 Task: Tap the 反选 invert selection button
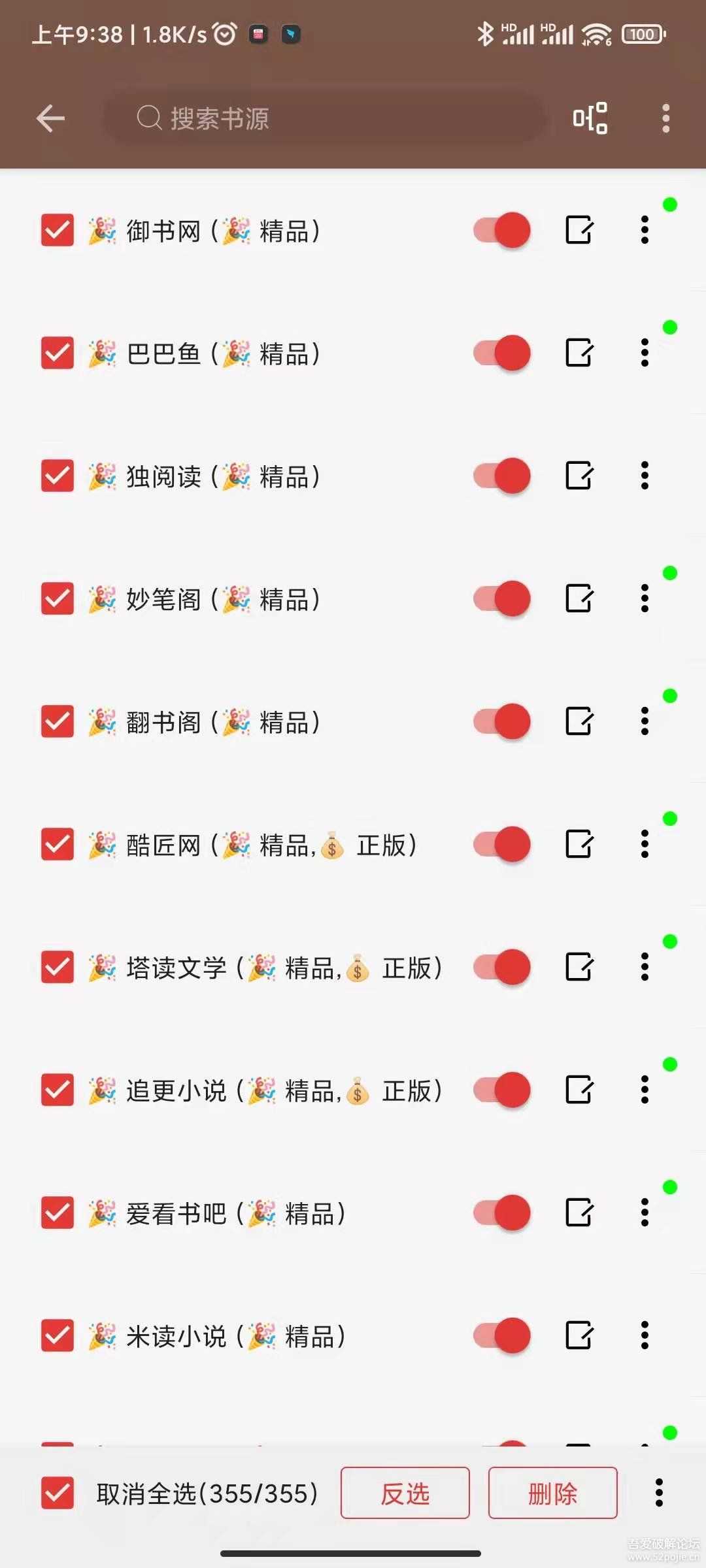(x=405, y=1493)
